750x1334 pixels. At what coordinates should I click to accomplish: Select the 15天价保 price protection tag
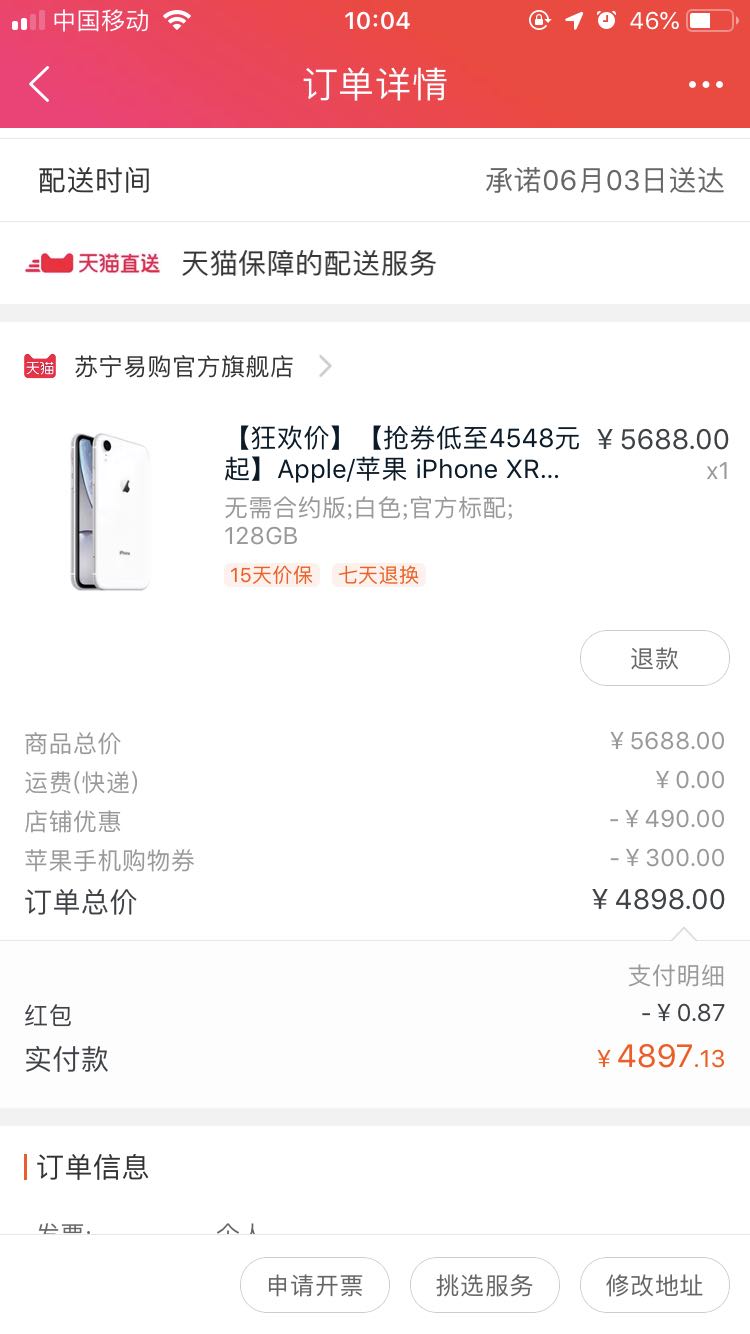click(268, 575)
